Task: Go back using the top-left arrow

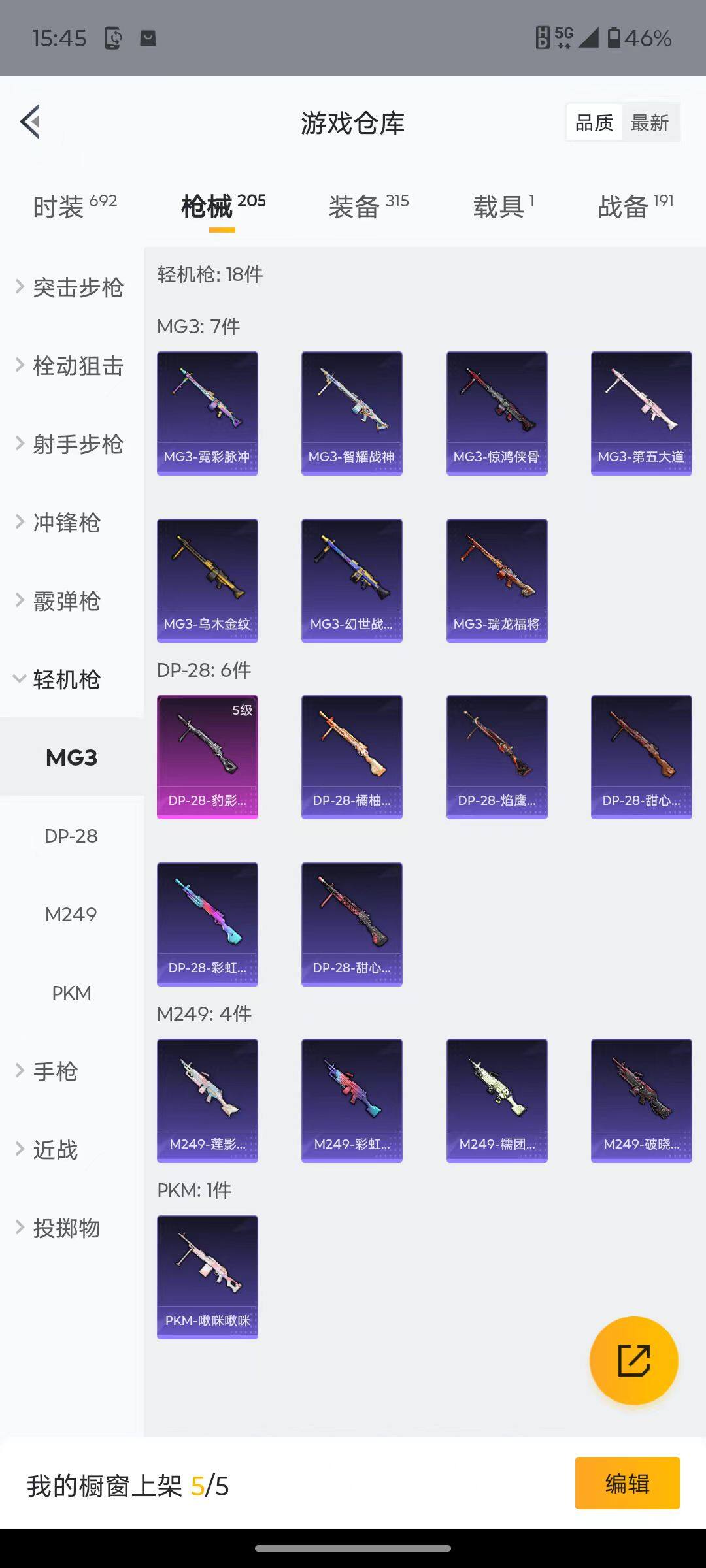Action: coord(31,122)
